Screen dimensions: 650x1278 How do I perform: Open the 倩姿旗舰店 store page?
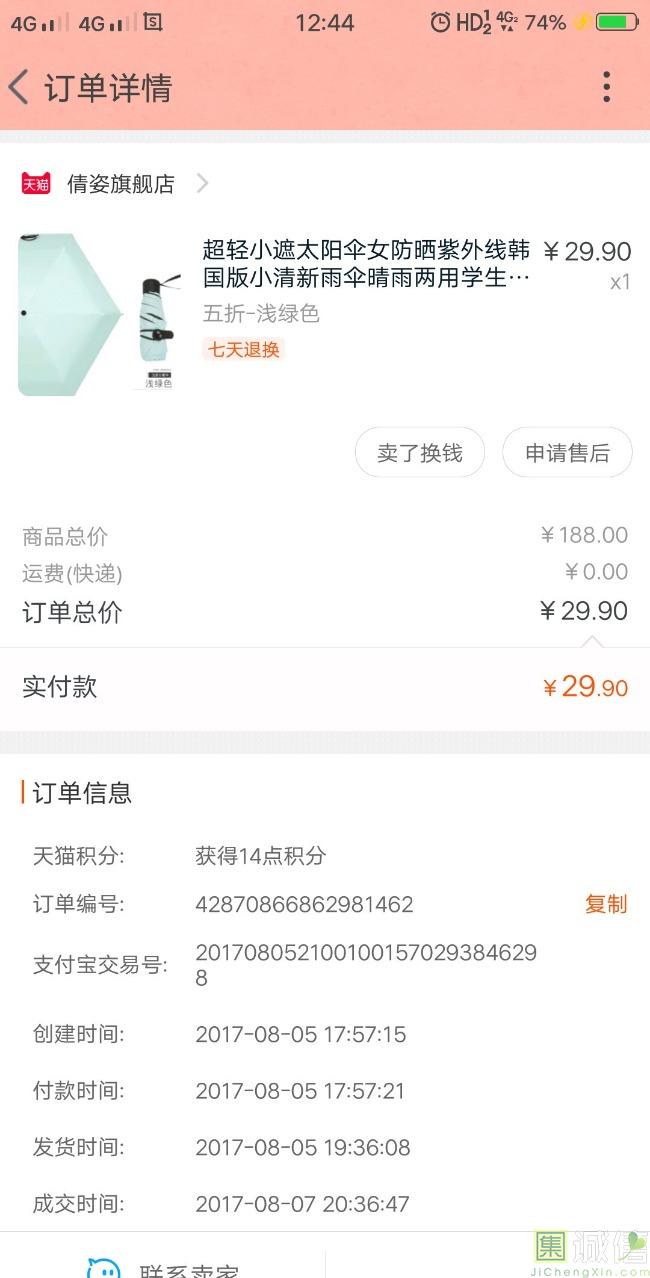[x=120, y=184]
